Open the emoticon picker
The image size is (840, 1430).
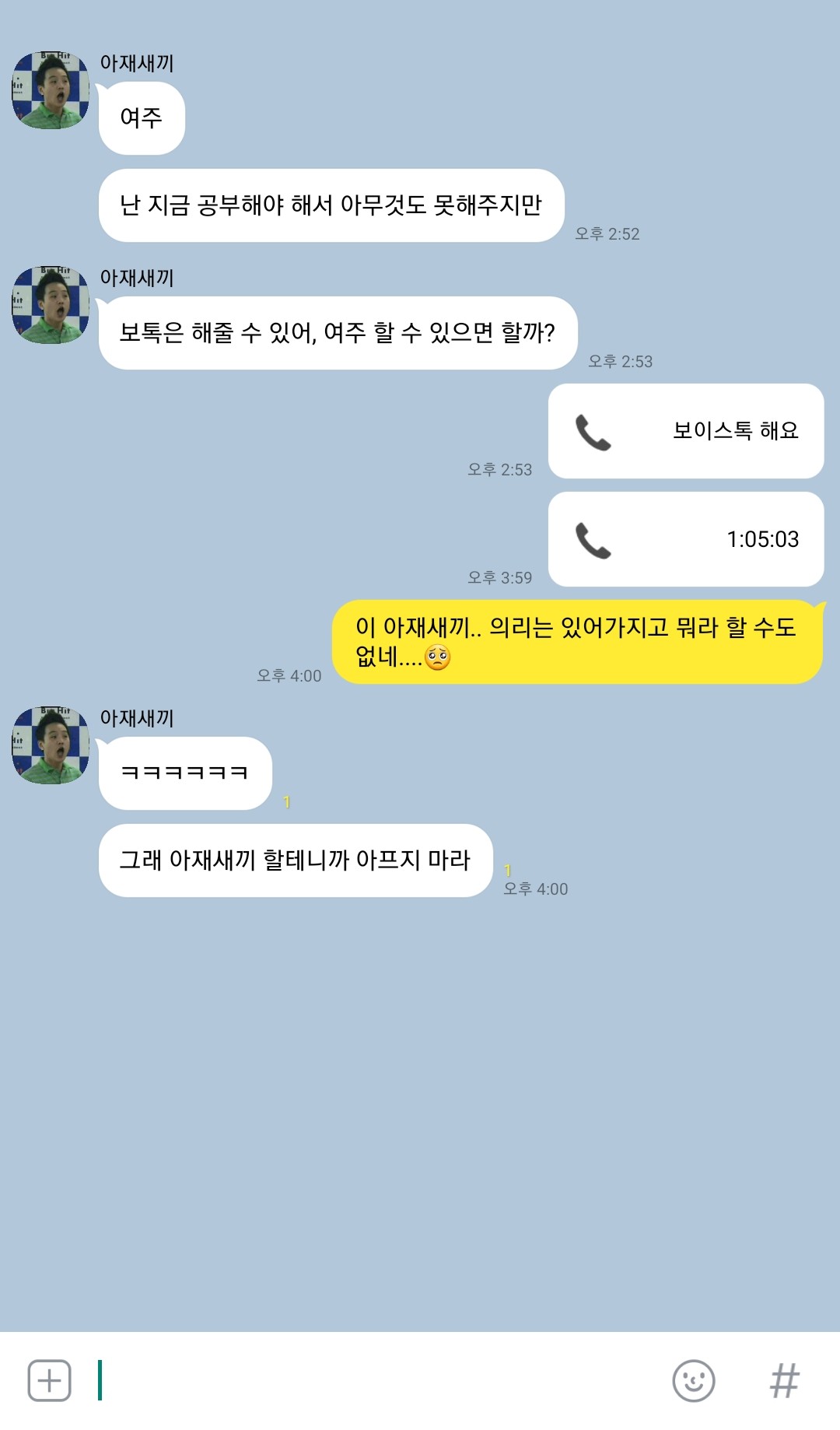pyautogui.click(x=693, y=1380)
